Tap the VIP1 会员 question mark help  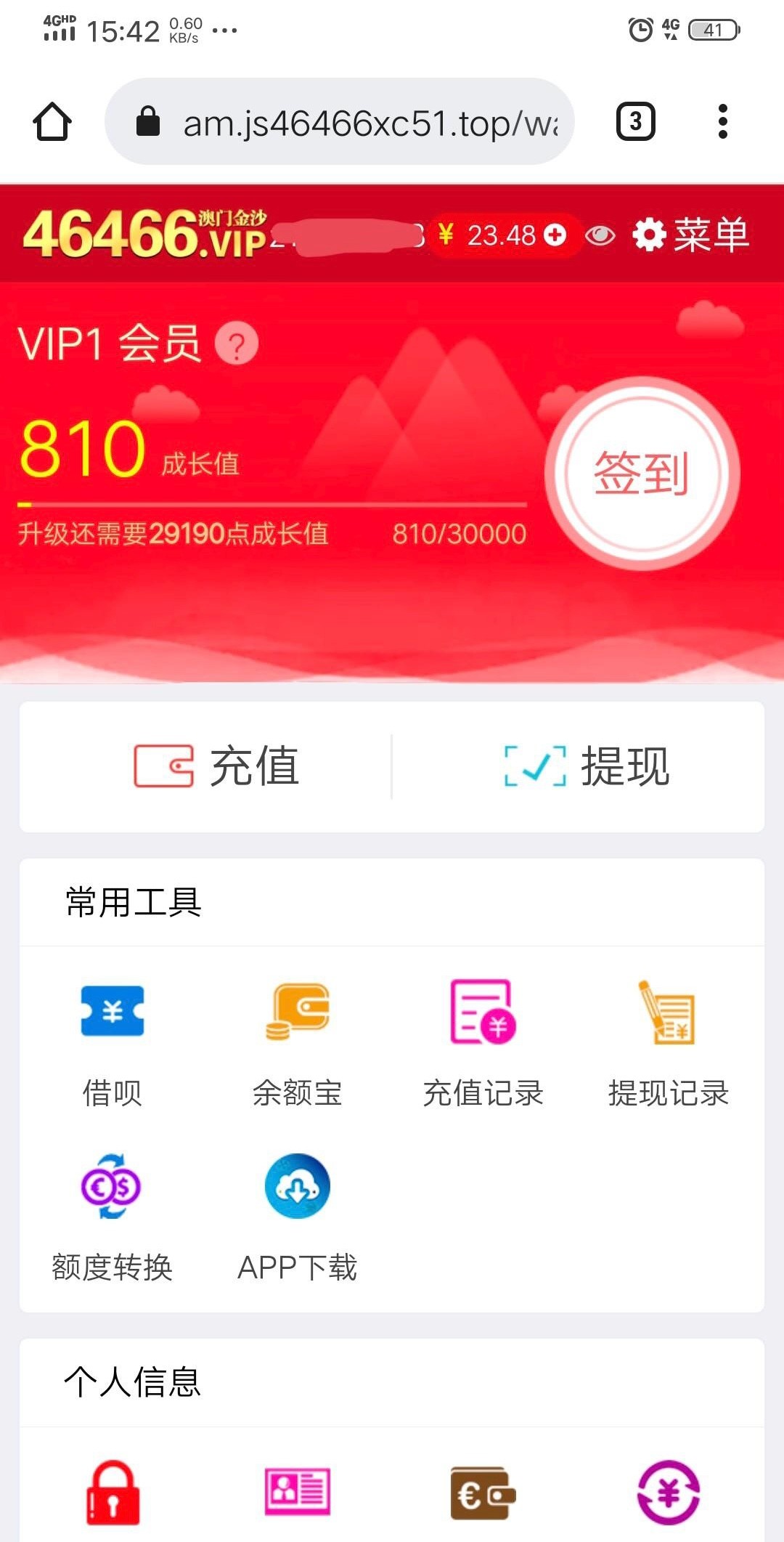pyautogui.click(x=237, y=344)
